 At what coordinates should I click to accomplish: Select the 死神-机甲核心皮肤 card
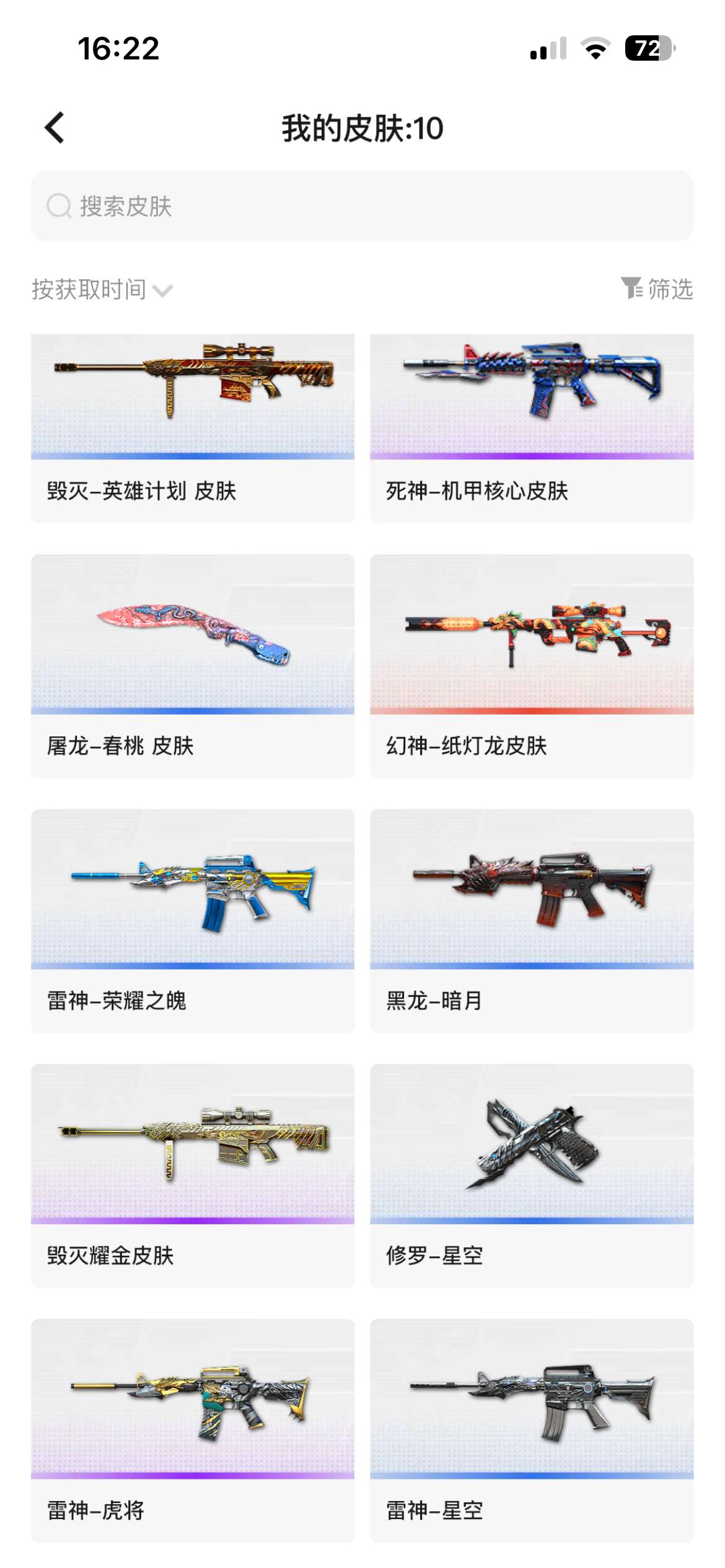click(532, 429)
